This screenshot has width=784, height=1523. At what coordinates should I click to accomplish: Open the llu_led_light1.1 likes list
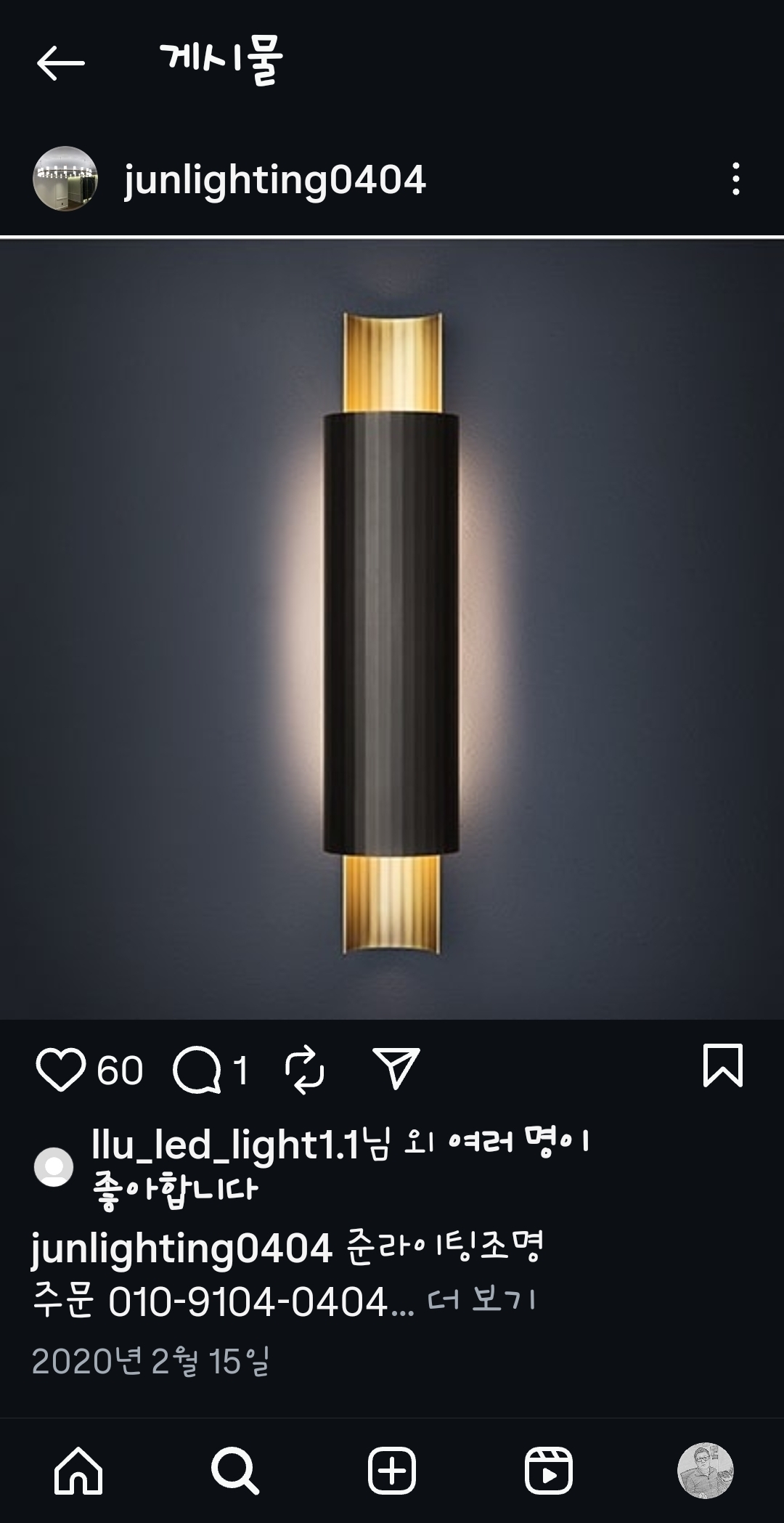pyautogui.click(x=225, y=1145)
